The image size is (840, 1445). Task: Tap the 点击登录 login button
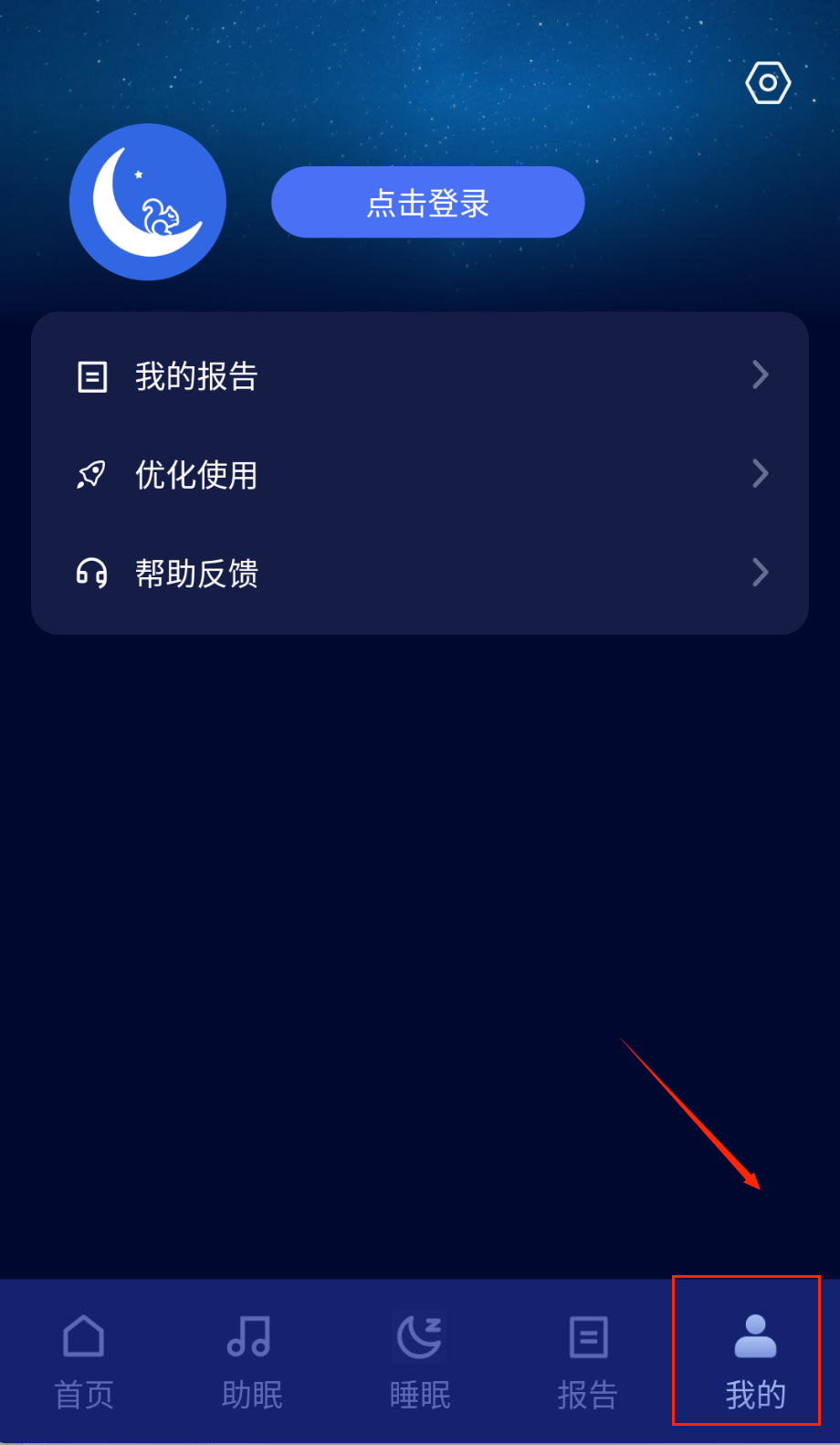click(x=427, y=202)
